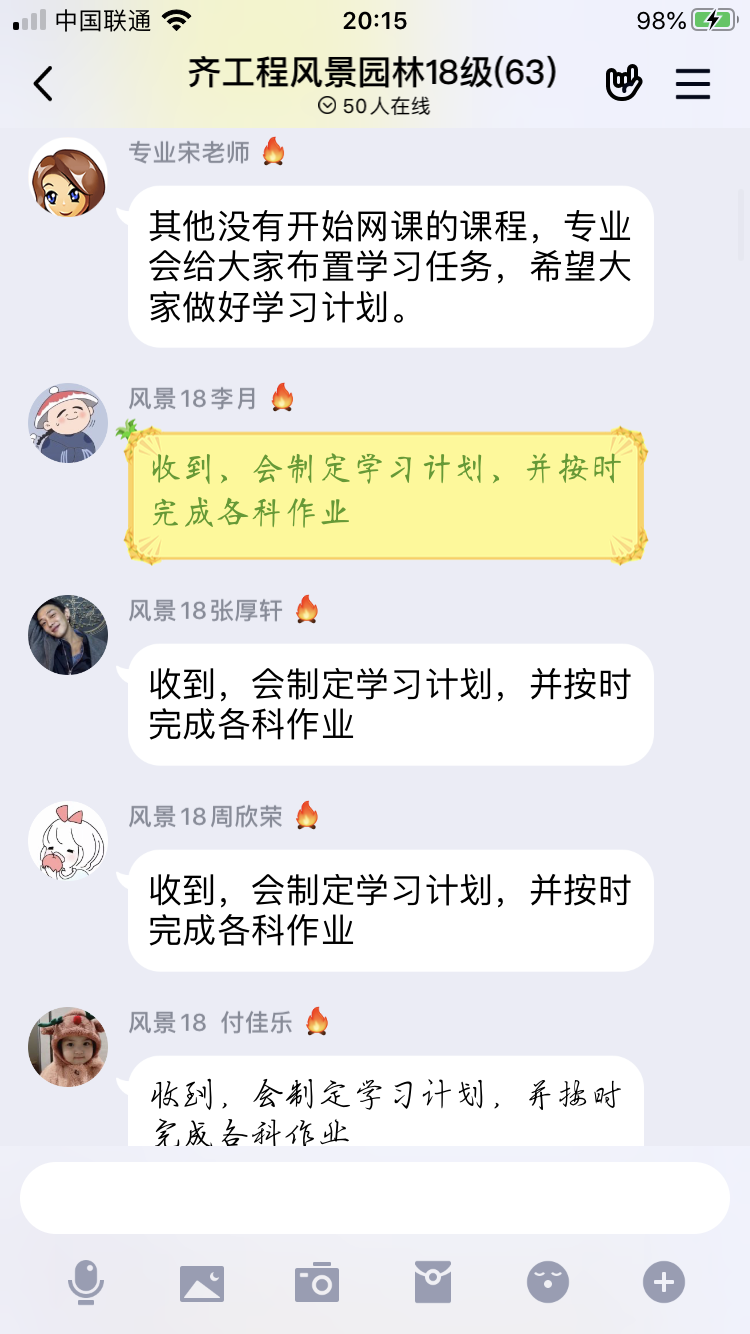Viewport: 750px width, 1334px height.
Task: Open the plus menu for more options
Action: pos(664,1282)
